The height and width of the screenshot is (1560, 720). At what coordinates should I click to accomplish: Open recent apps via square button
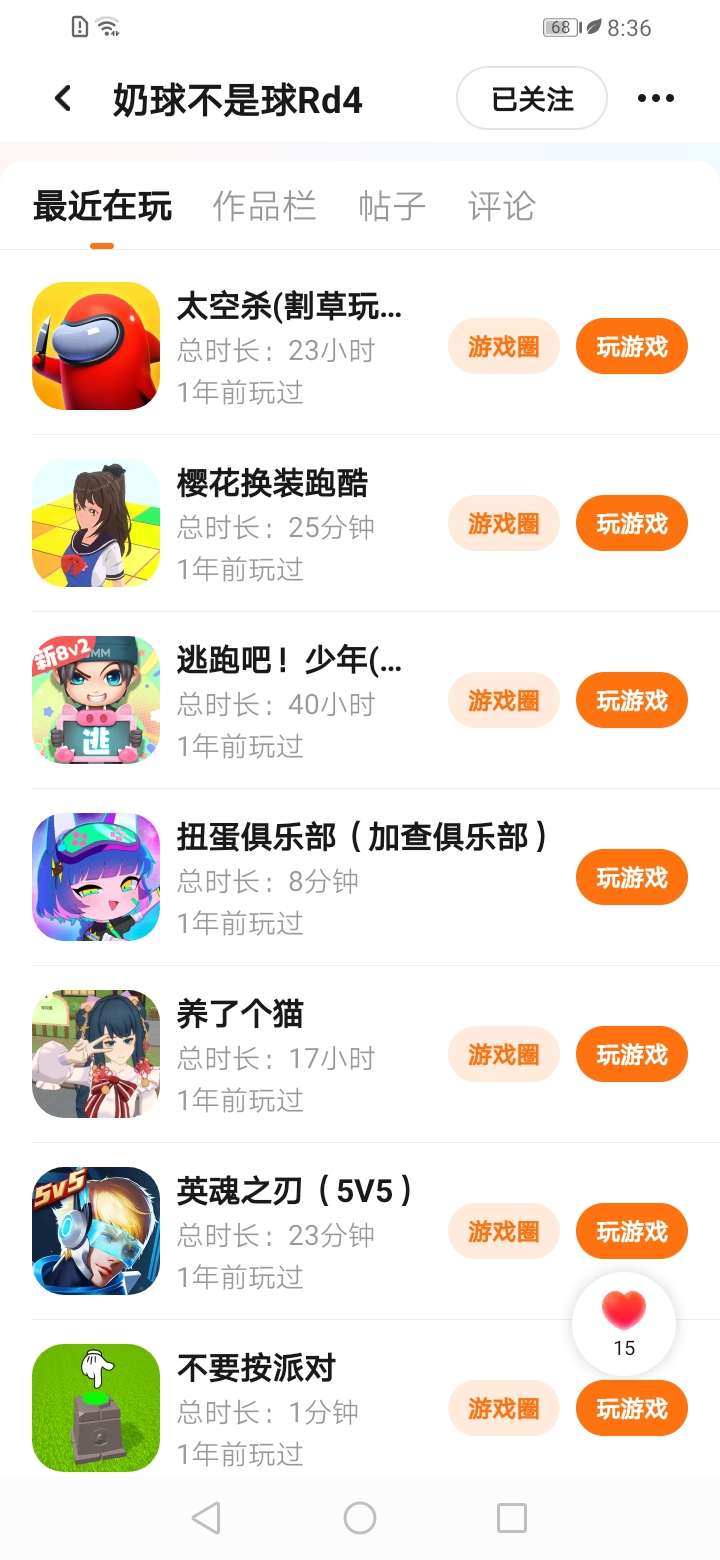point(511,1518)
